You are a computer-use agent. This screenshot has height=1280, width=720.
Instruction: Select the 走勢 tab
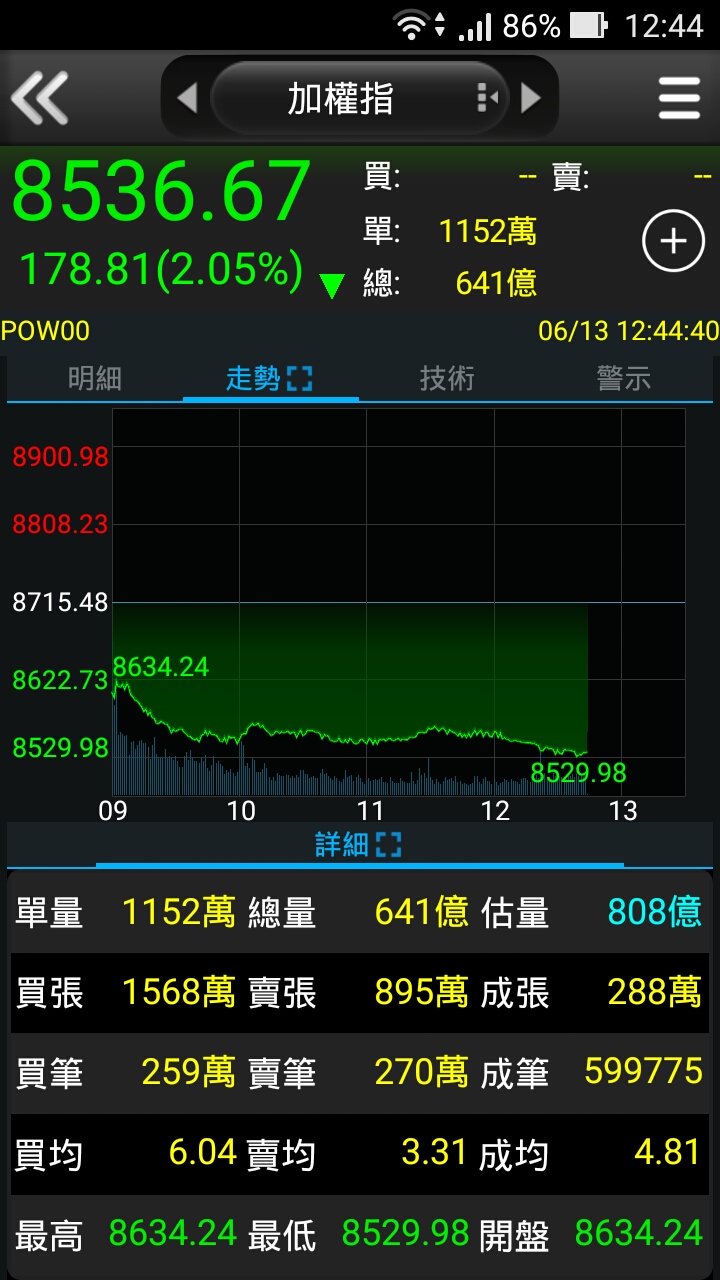click(x=270, y=378)
